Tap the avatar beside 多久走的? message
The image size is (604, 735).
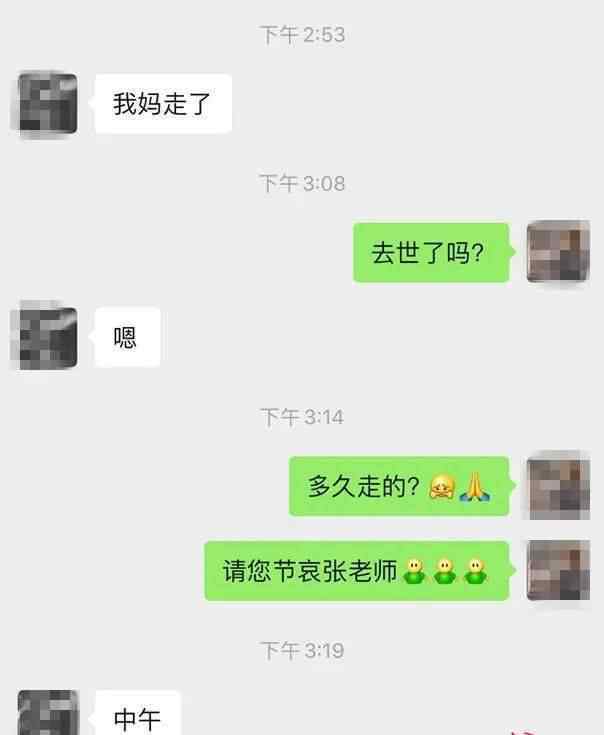(x=558, y=486)
